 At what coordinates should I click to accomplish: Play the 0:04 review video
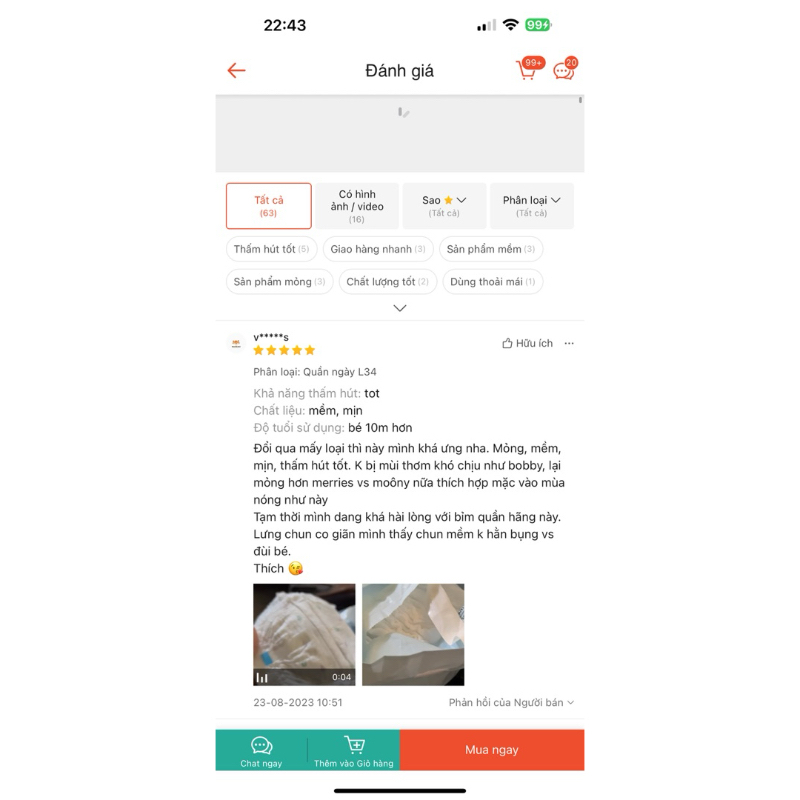point(304,634)
